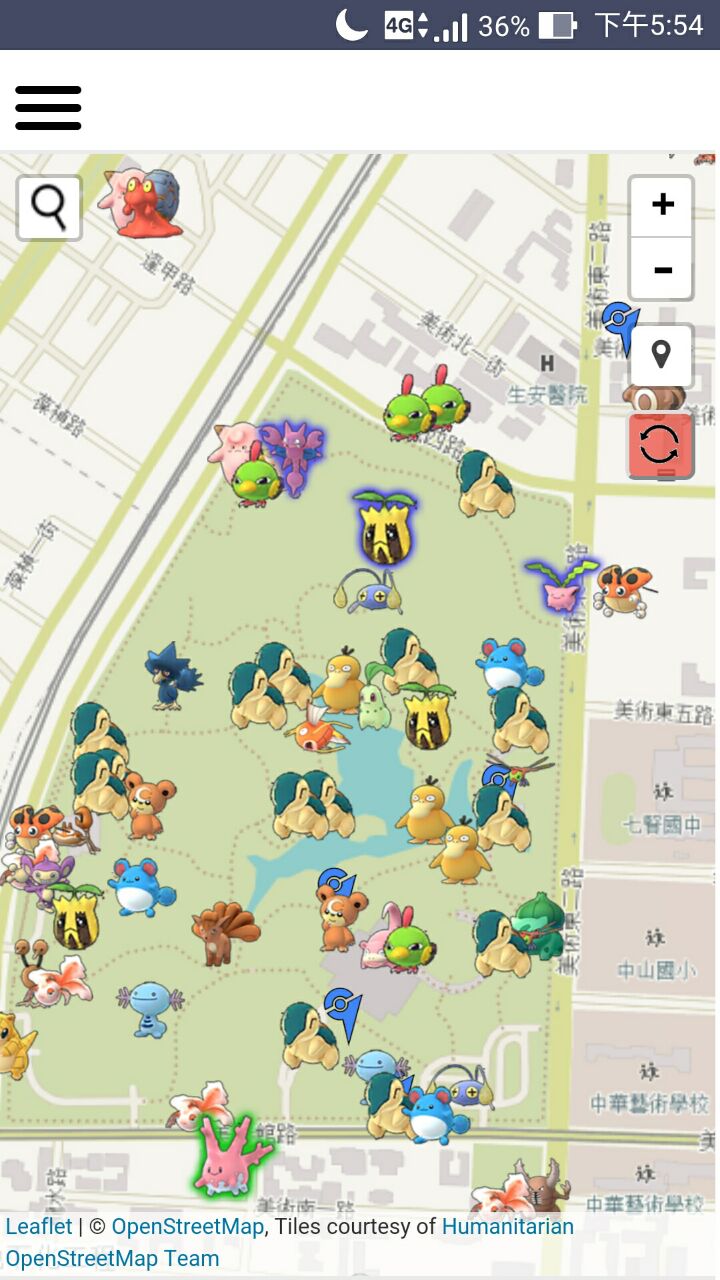This screenshot has height=1280, width=720.
Task: Open the Leaflet link
Action: click(x=39, y=1226)
